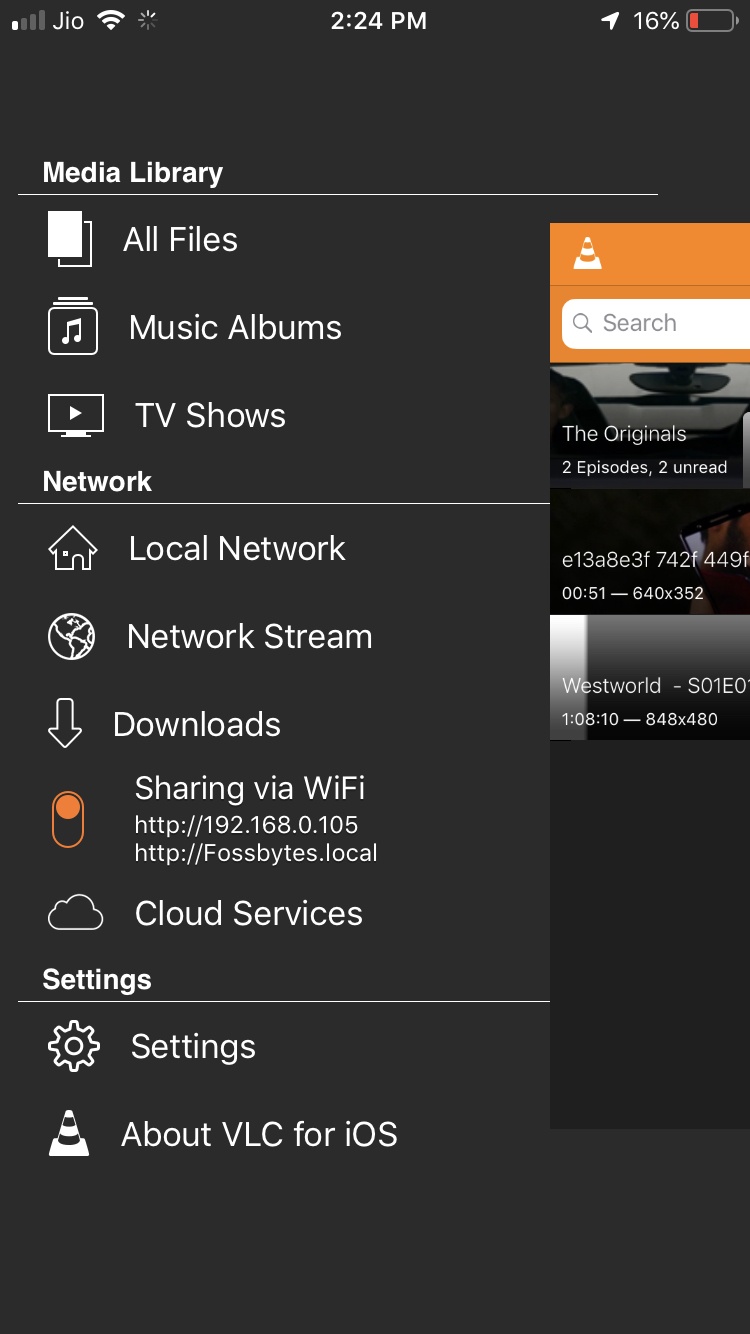Go to Music Albums

[x=234, y=328]
